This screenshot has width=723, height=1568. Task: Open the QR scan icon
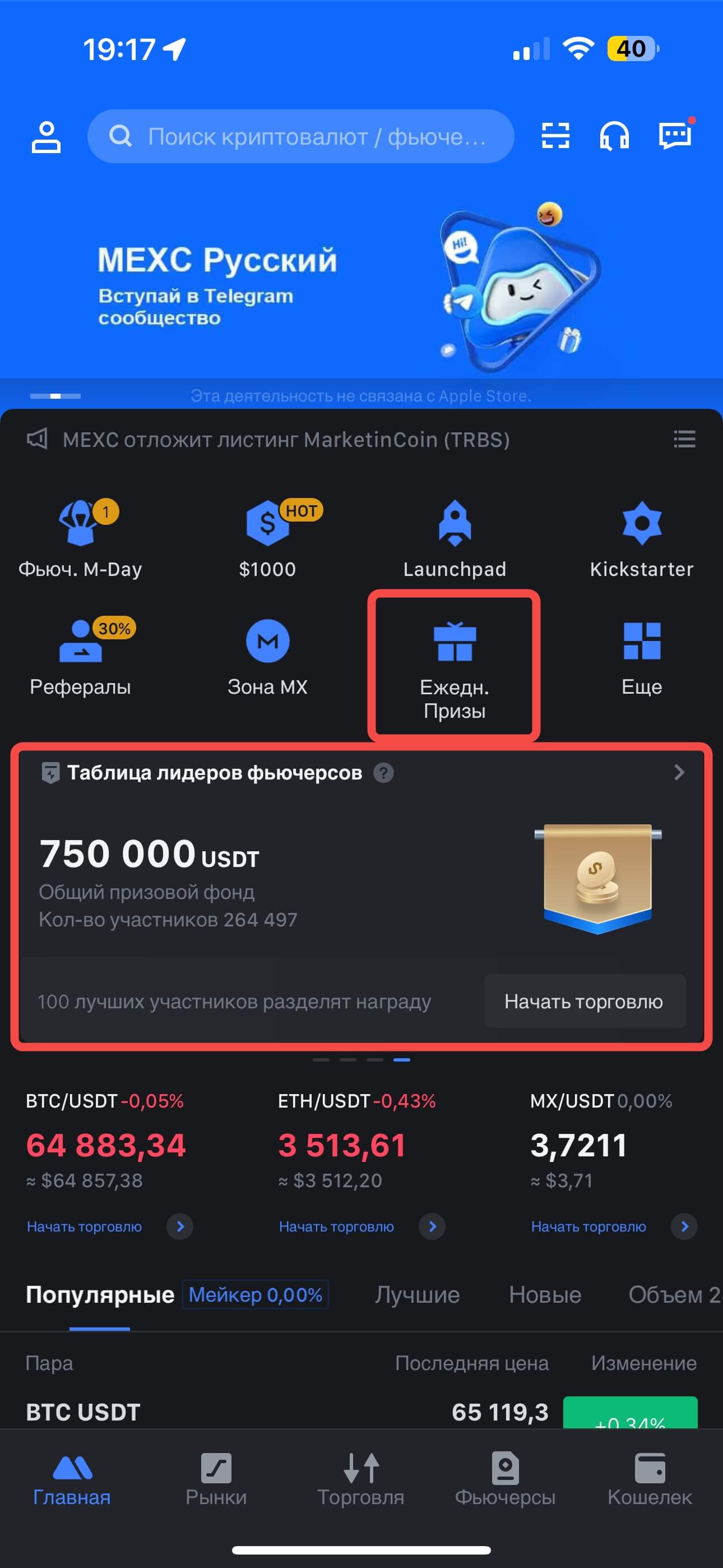tap(555, 136)
